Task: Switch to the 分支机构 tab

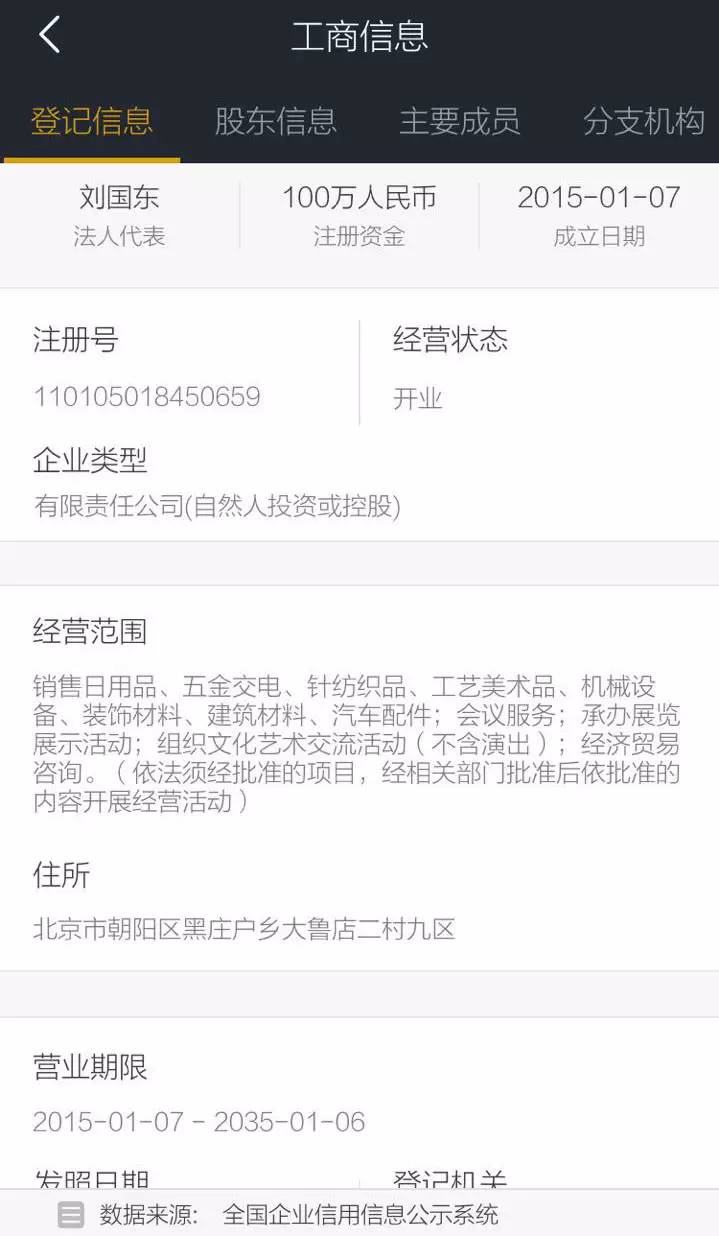Action: (x=644, y=121)
